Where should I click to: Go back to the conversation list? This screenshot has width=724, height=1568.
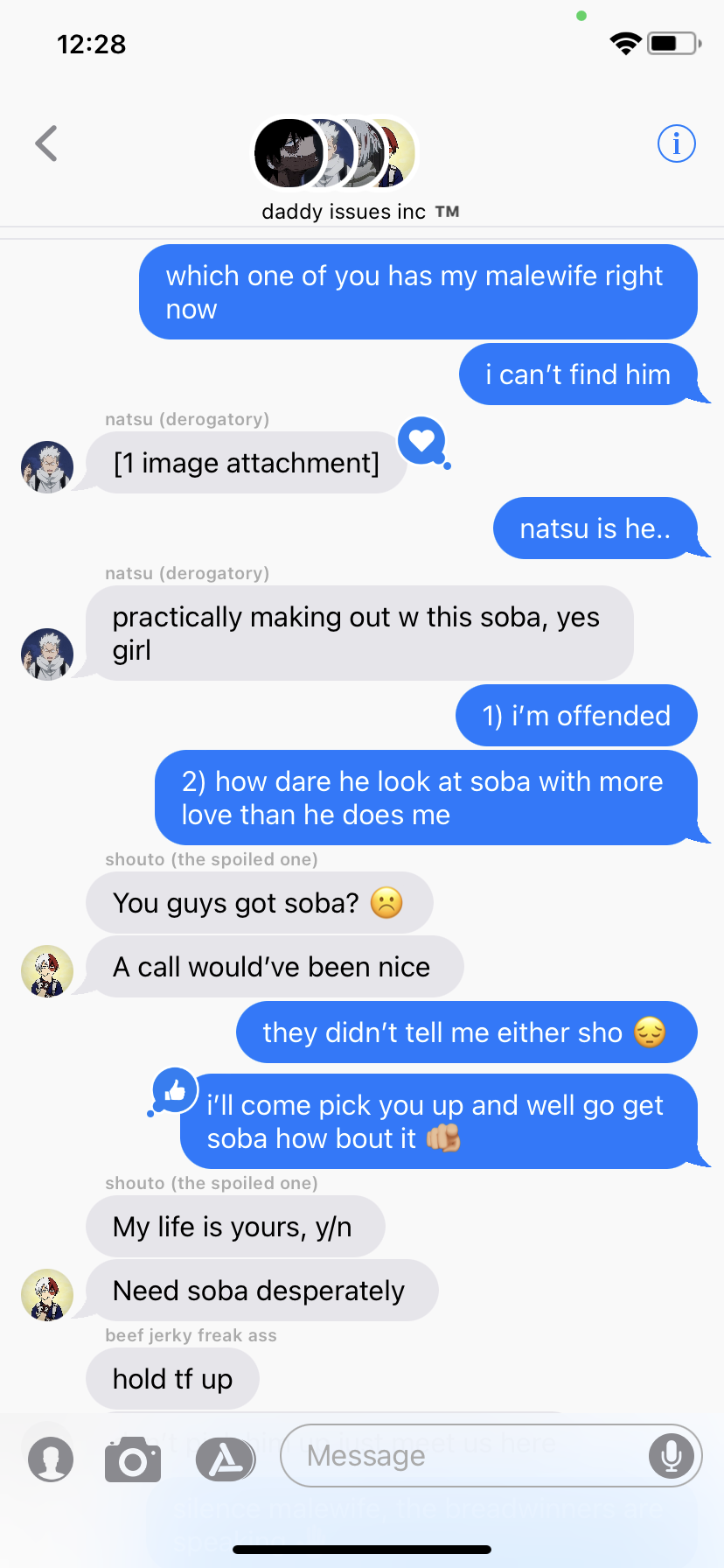[x=46, y=143]
